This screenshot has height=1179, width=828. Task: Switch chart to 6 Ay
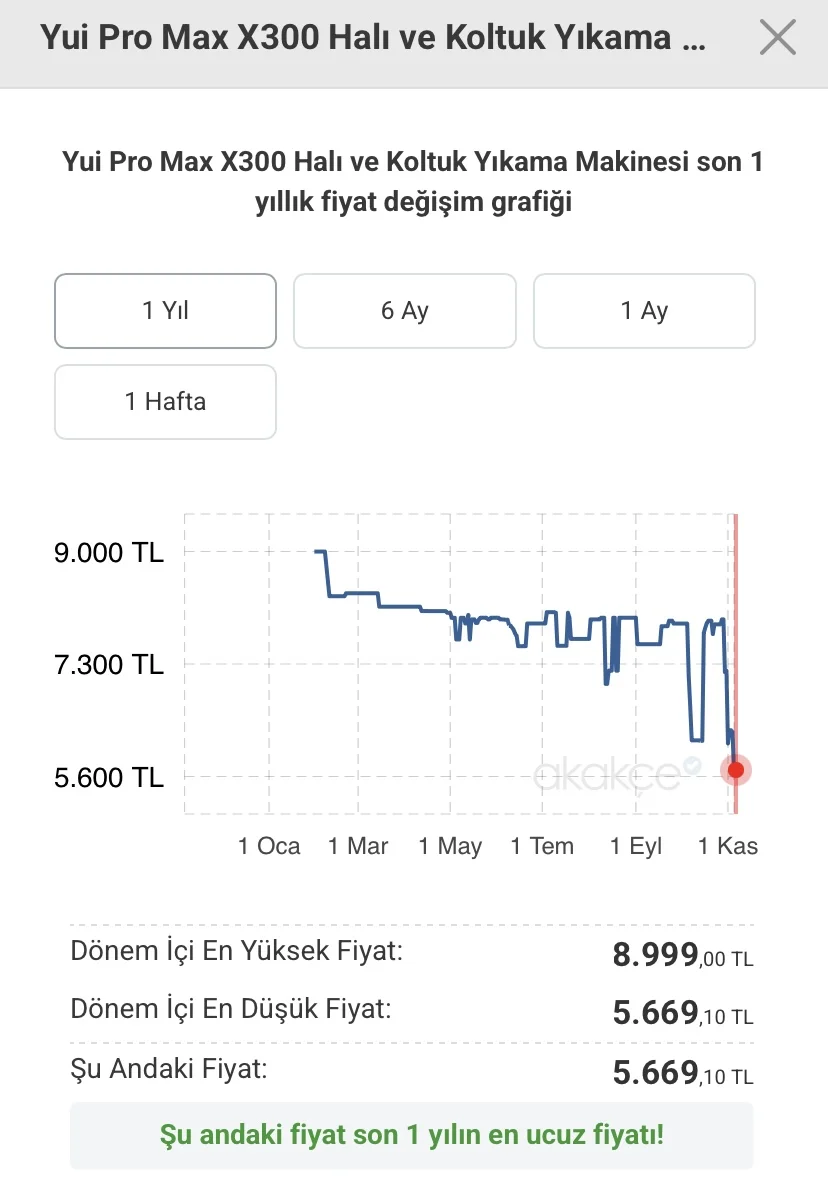404,311
